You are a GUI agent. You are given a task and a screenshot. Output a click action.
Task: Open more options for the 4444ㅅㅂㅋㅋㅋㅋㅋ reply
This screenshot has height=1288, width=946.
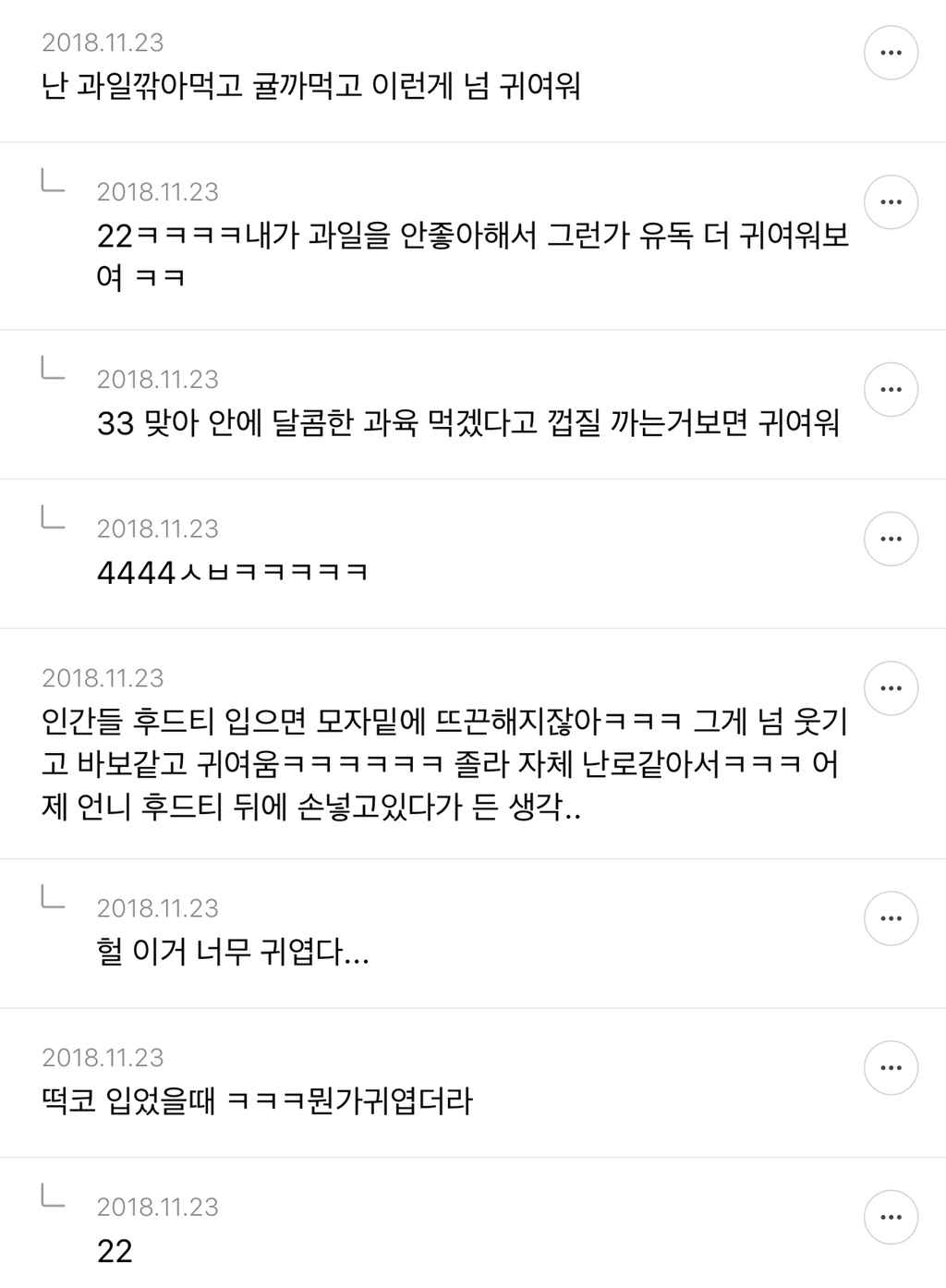[891, 539]
